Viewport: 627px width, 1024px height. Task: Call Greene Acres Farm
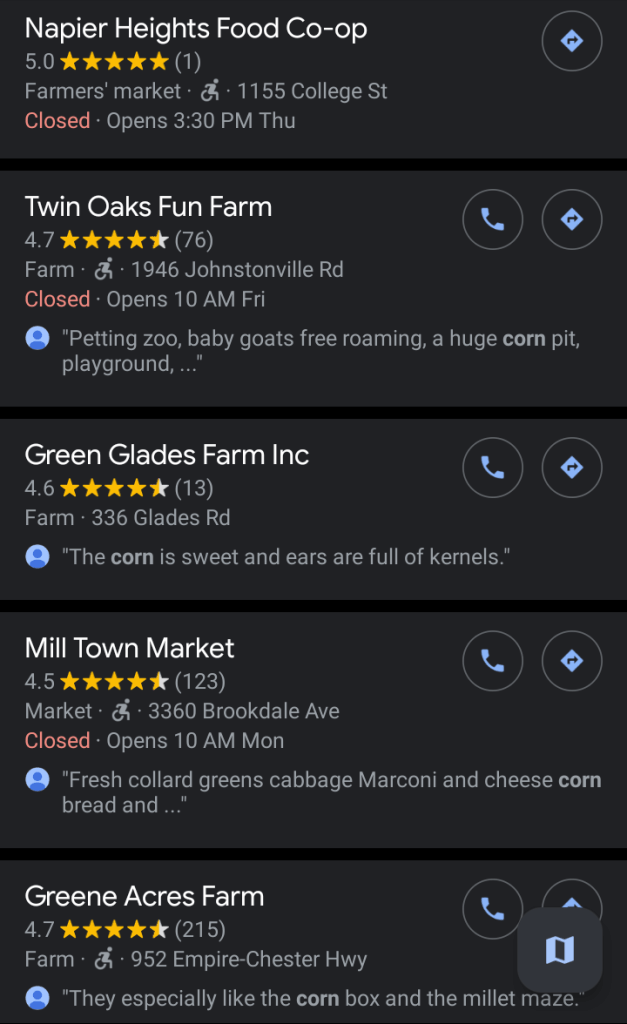492,908
